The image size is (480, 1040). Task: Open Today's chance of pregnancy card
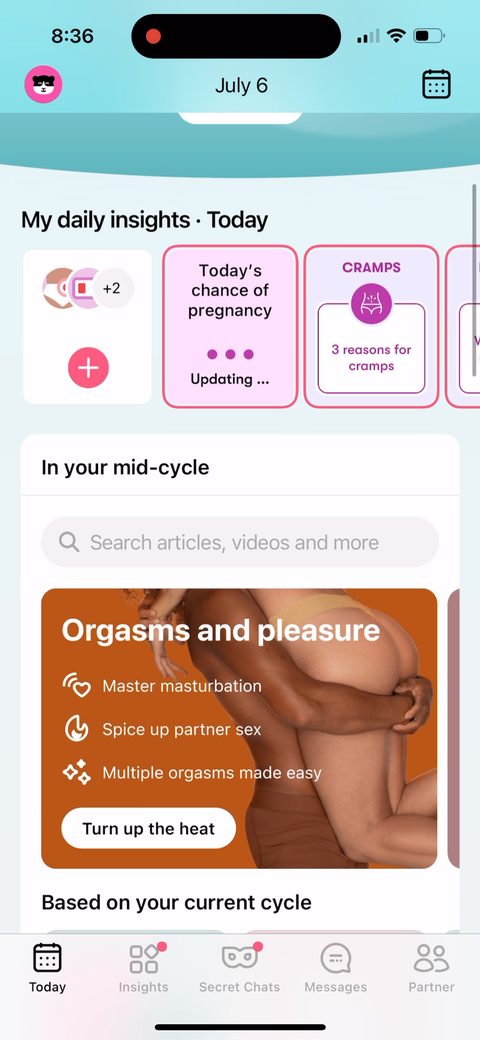230,326
